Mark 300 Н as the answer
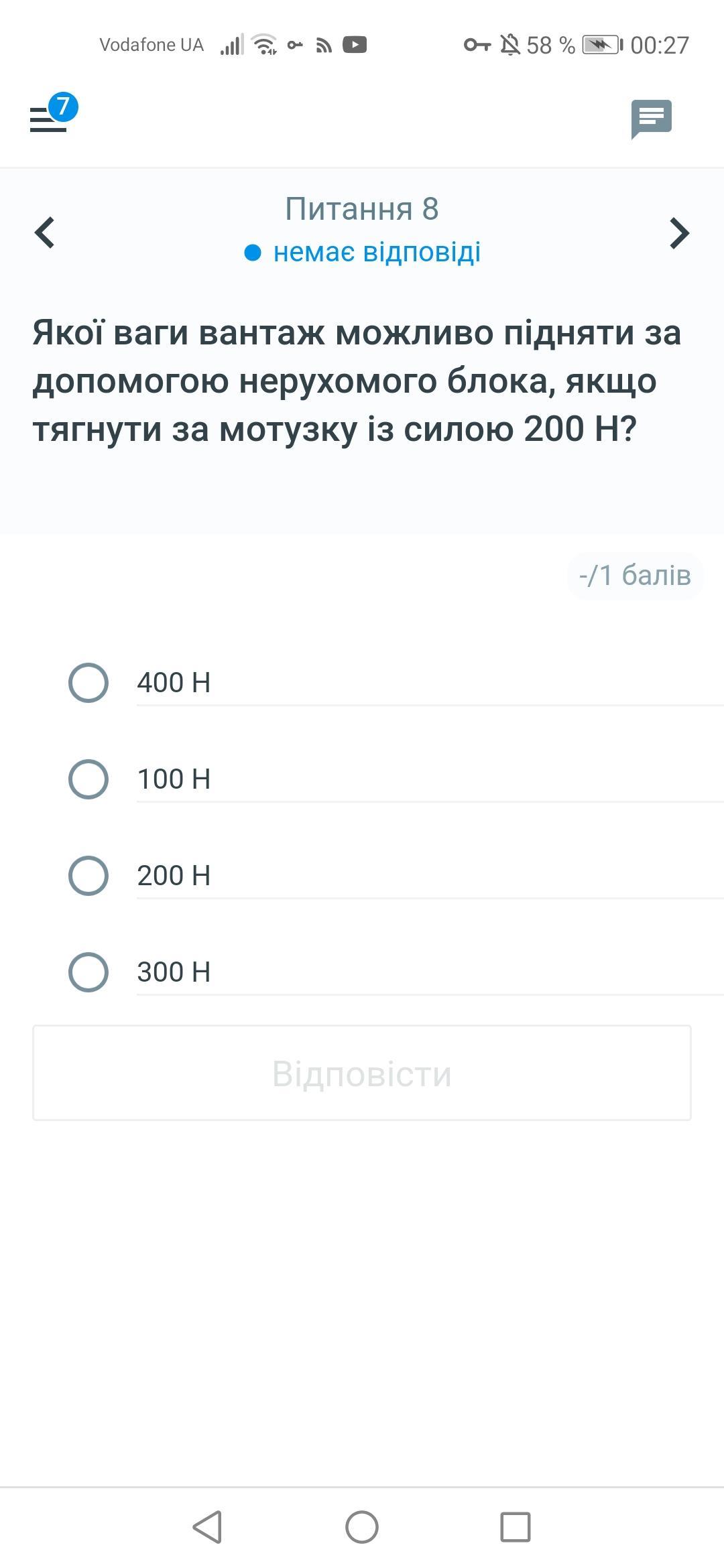This screenshot has width=724, height=1568. pos(88,972)
